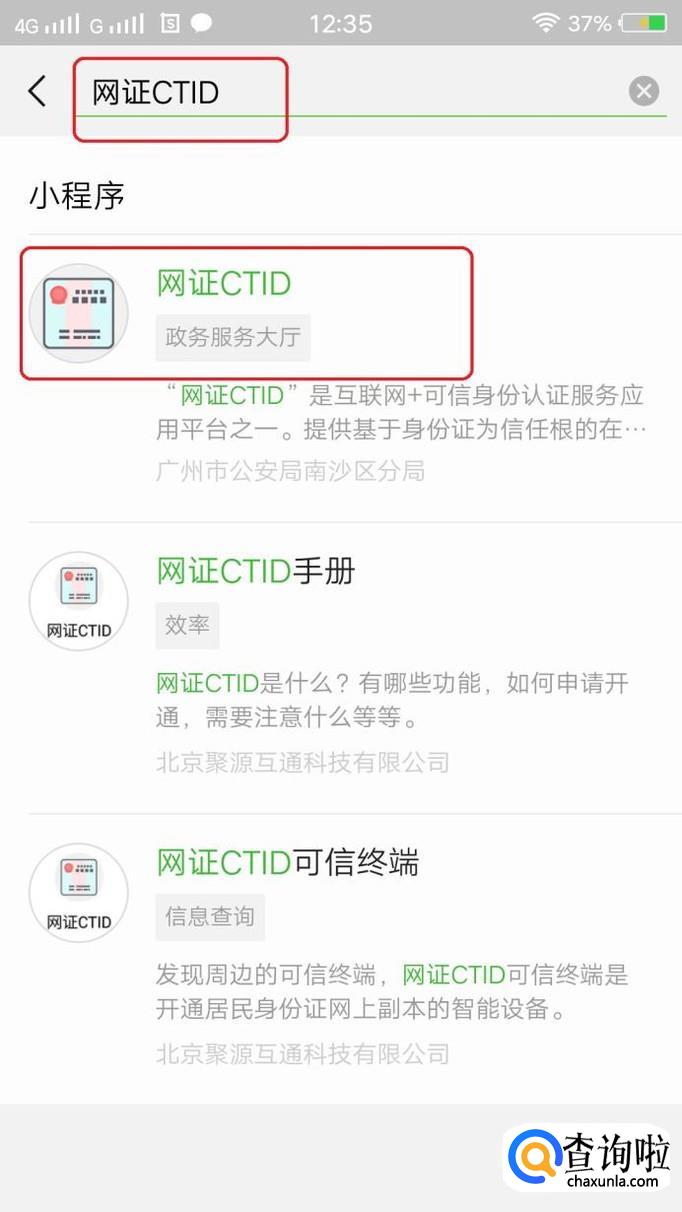The image size is (682, 1212).
Task: Open the 网证CTID手册 mini program
Action: [x=255, y=572]
